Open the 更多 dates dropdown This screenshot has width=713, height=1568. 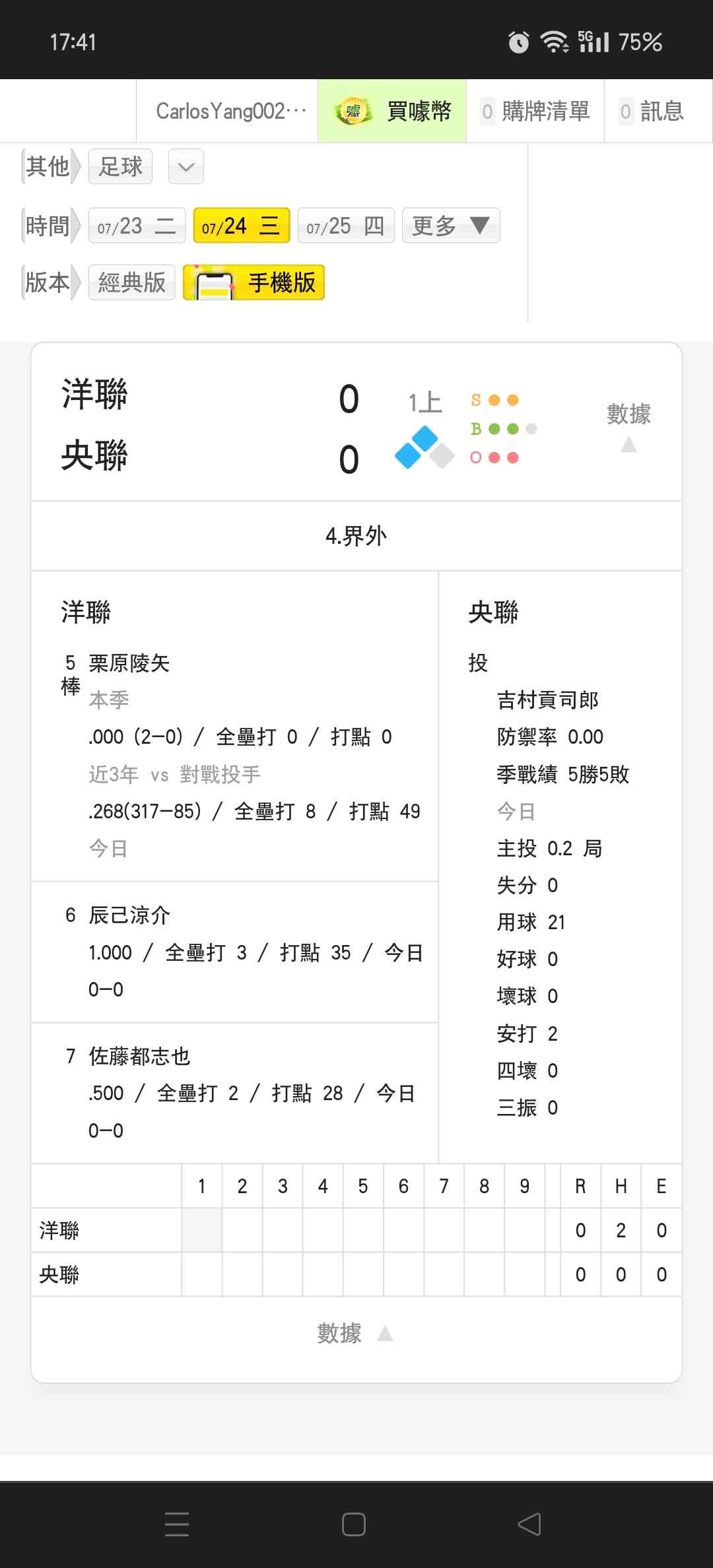(451, 226)
